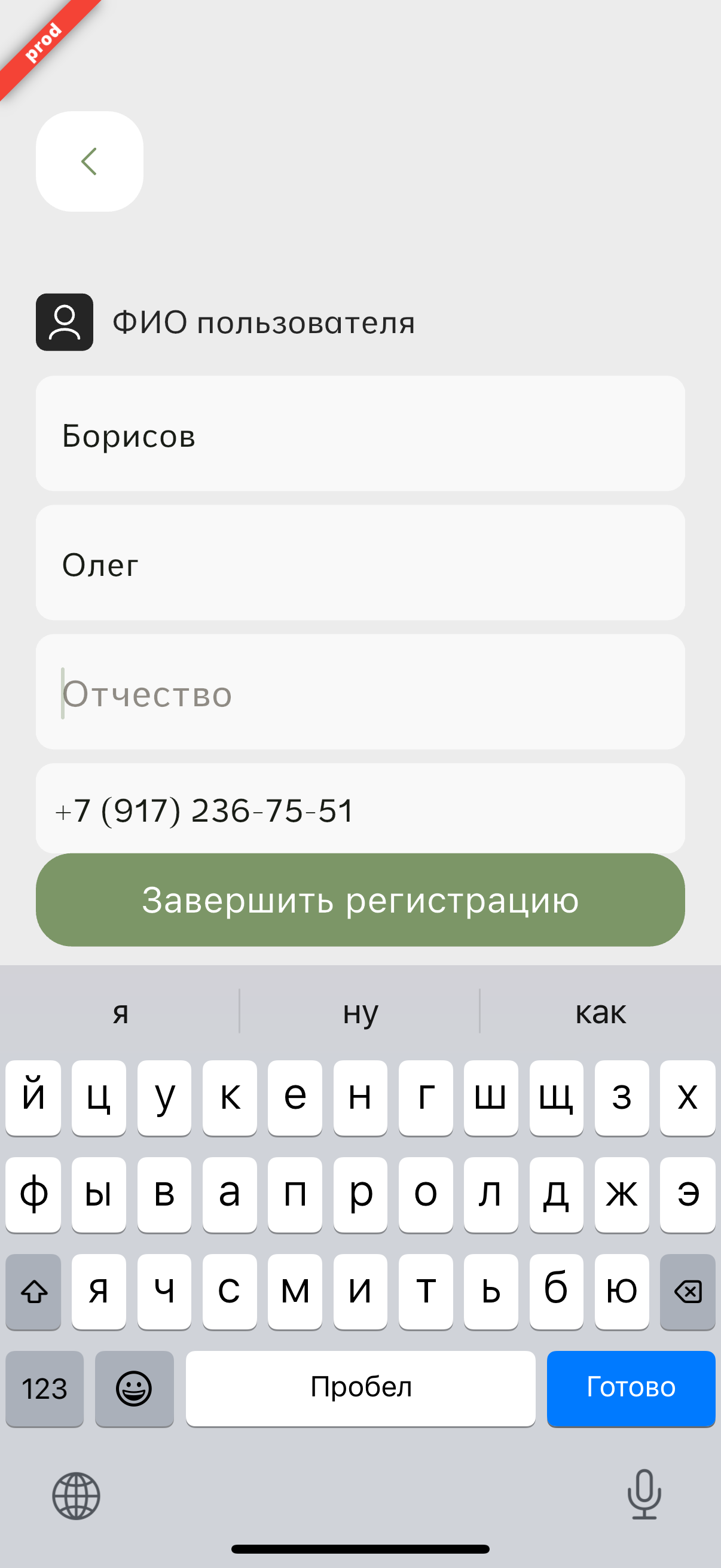Choose the keyboard suggestion "ну"
The height and width of the screenshot is (1568, 721).
pyautogui.click(x=360, y=1012)
